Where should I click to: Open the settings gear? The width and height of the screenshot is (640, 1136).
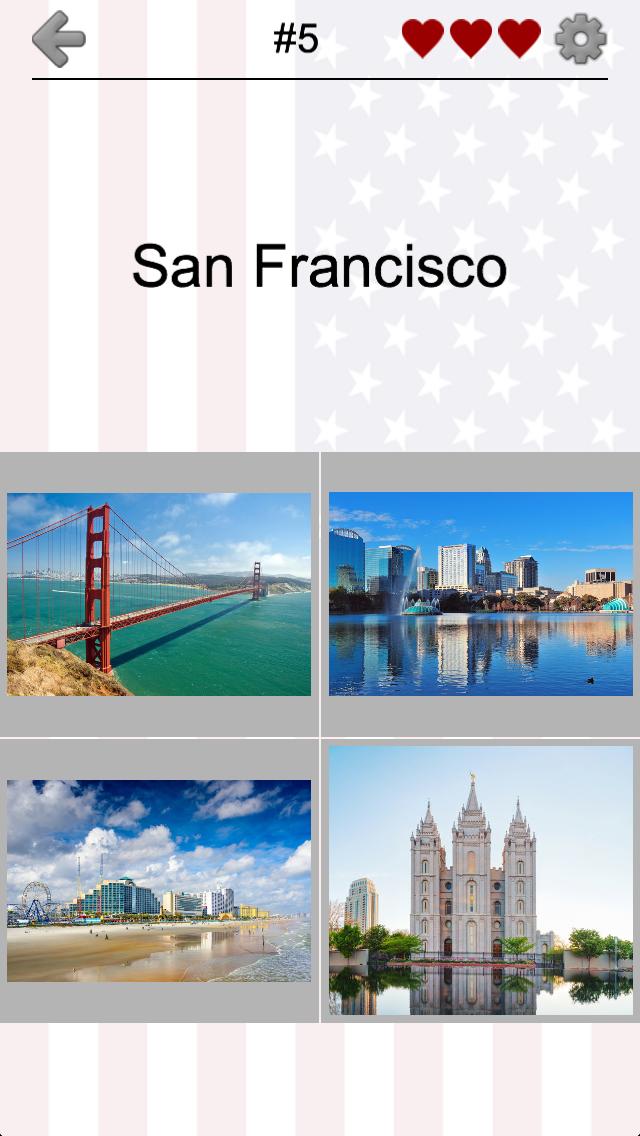click(x=580, y=39)
